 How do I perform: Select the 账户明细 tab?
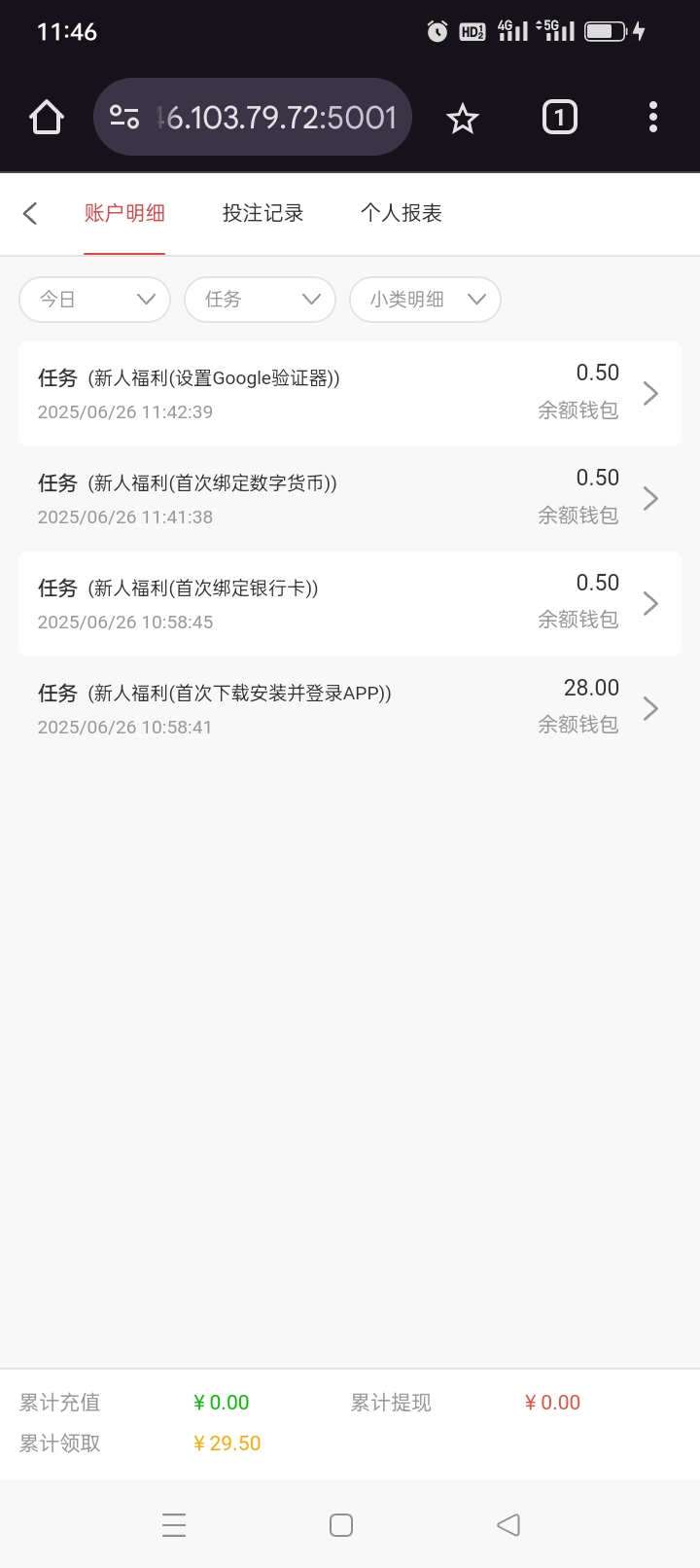(124, 213)
